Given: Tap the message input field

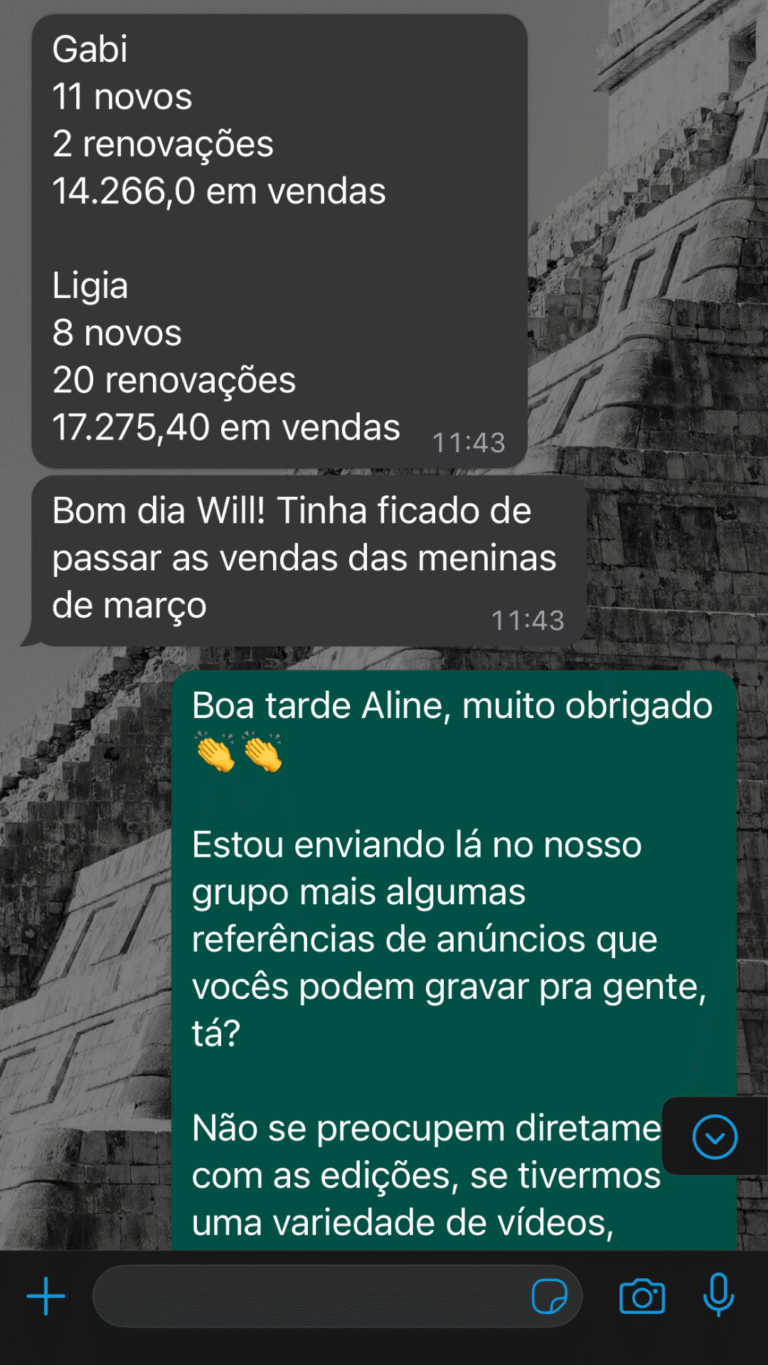Looking at the screenshot, I should coord(310,1297).
